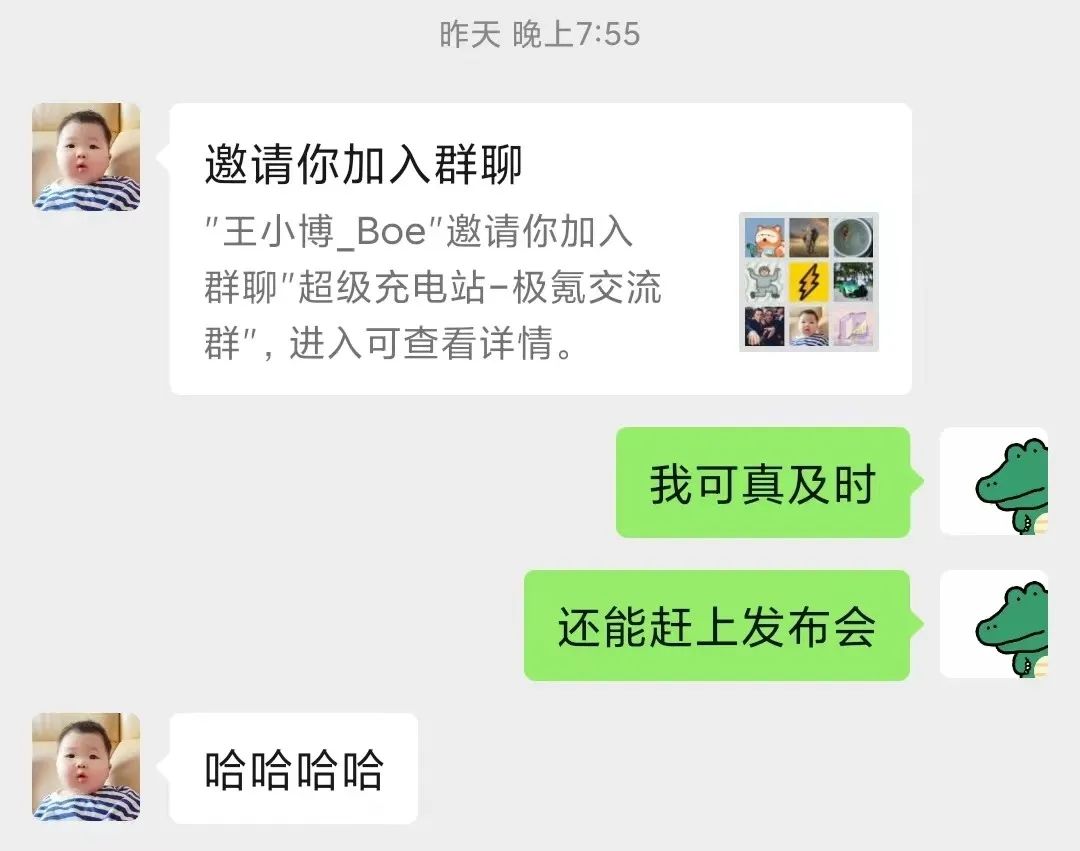Screen dimensions: 1080x851
Task: Tap the crocodile avatar next to 我可真及时
Action: pyautogui.click(x=993, y=482)
